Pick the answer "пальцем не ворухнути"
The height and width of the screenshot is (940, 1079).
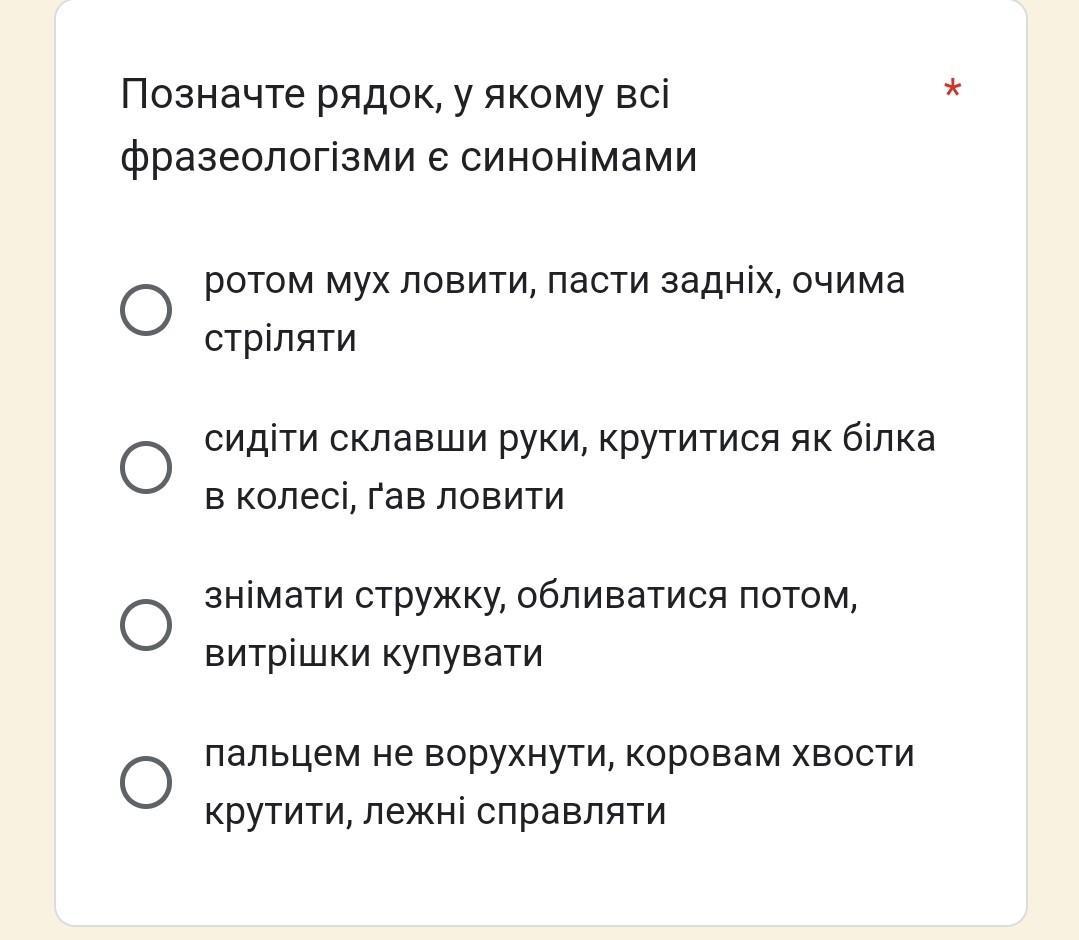pos(146,782)
